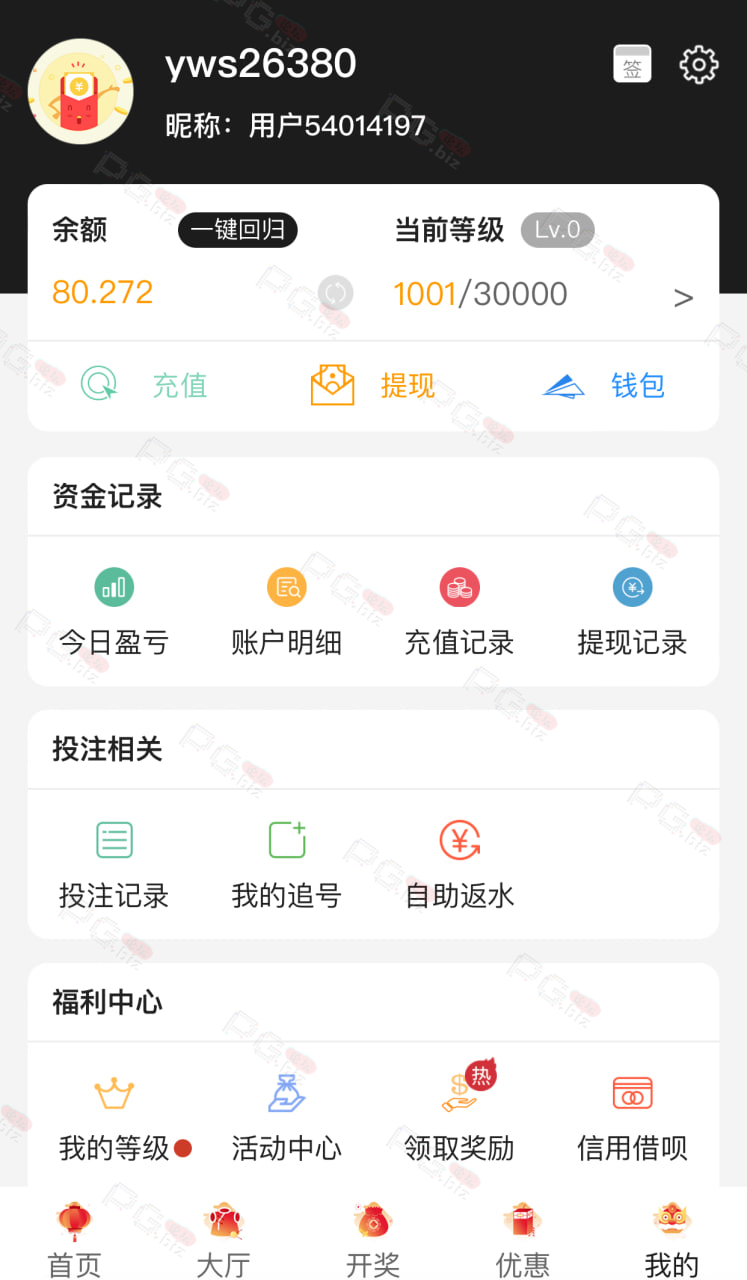The width and height of the screenshot is (747, 1280).
Task: Open 充值记录 recharge records
Action: tap(459, 613)
